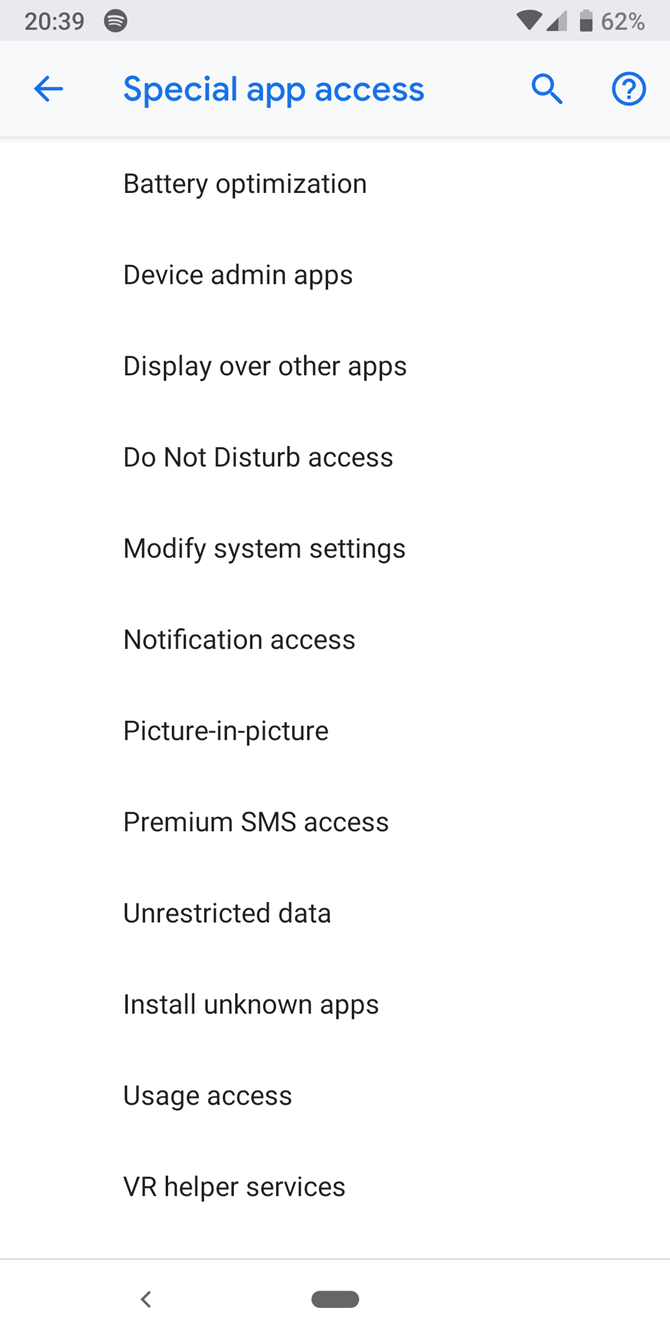
Task: Open the settings search icon
Action: (x=547, y=89)
